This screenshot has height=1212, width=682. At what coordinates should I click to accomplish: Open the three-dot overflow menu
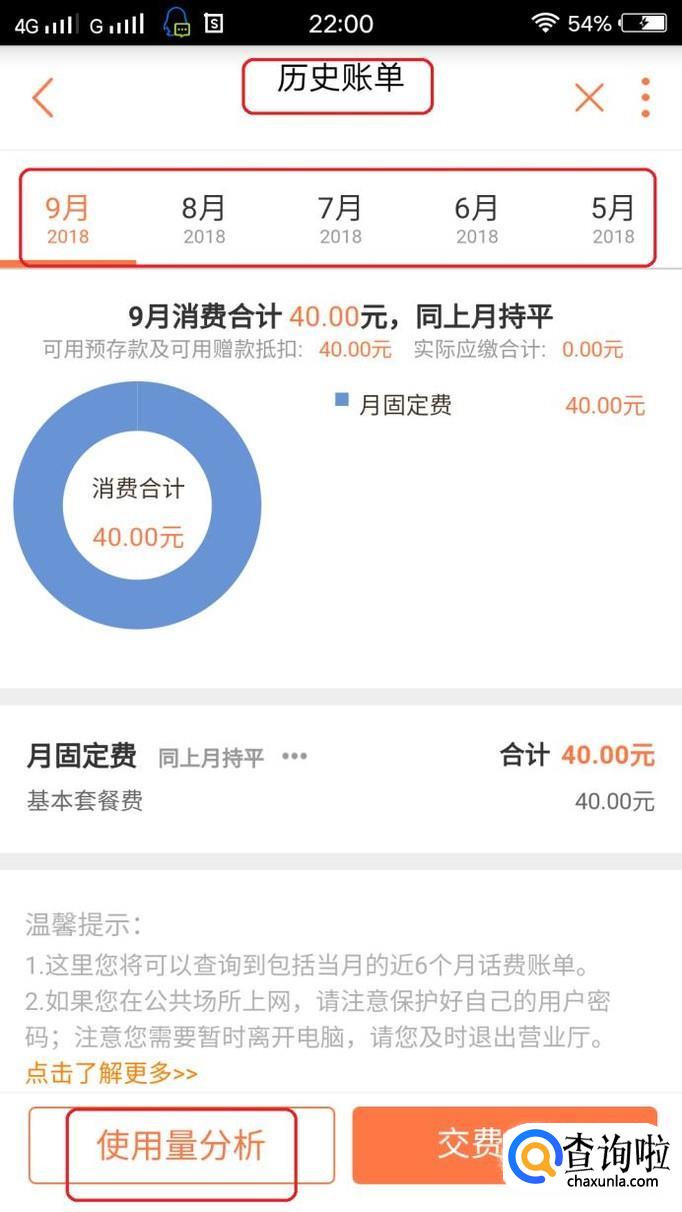(x=646, y=97)
